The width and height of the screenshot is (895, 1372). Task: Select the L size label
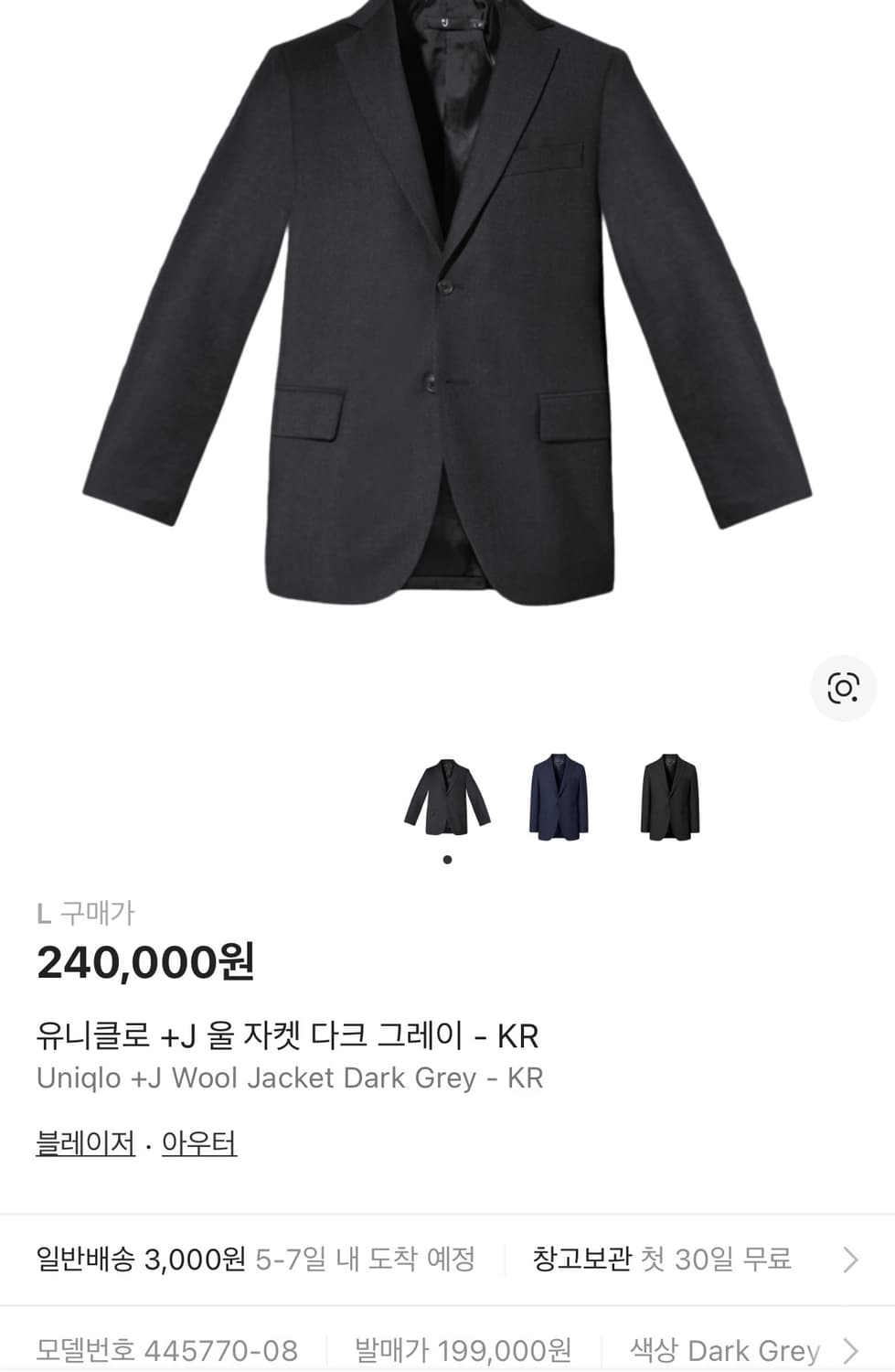click(x=44, y=909)
